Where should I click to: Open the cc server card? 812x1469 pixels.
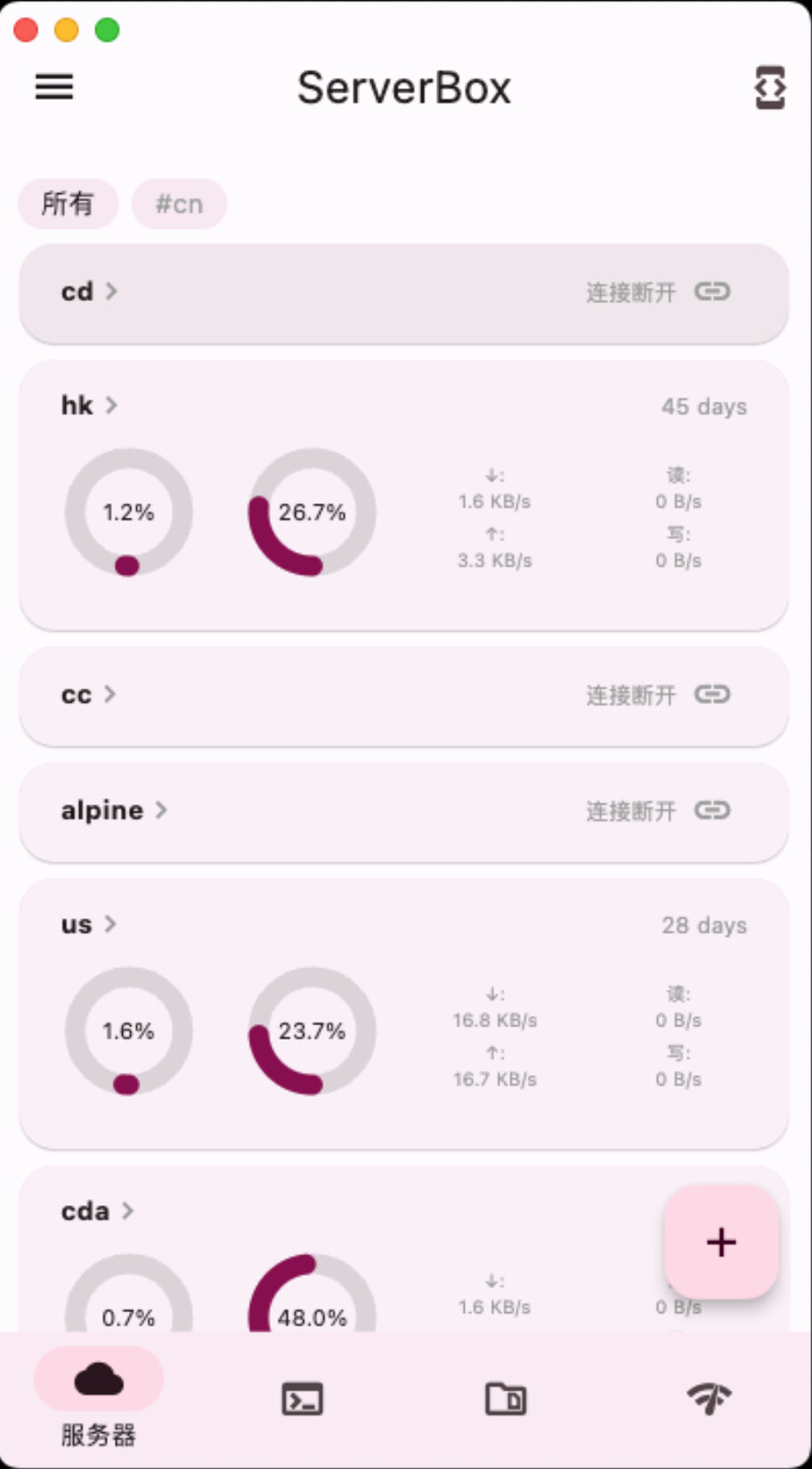click(x=404, y=696)
